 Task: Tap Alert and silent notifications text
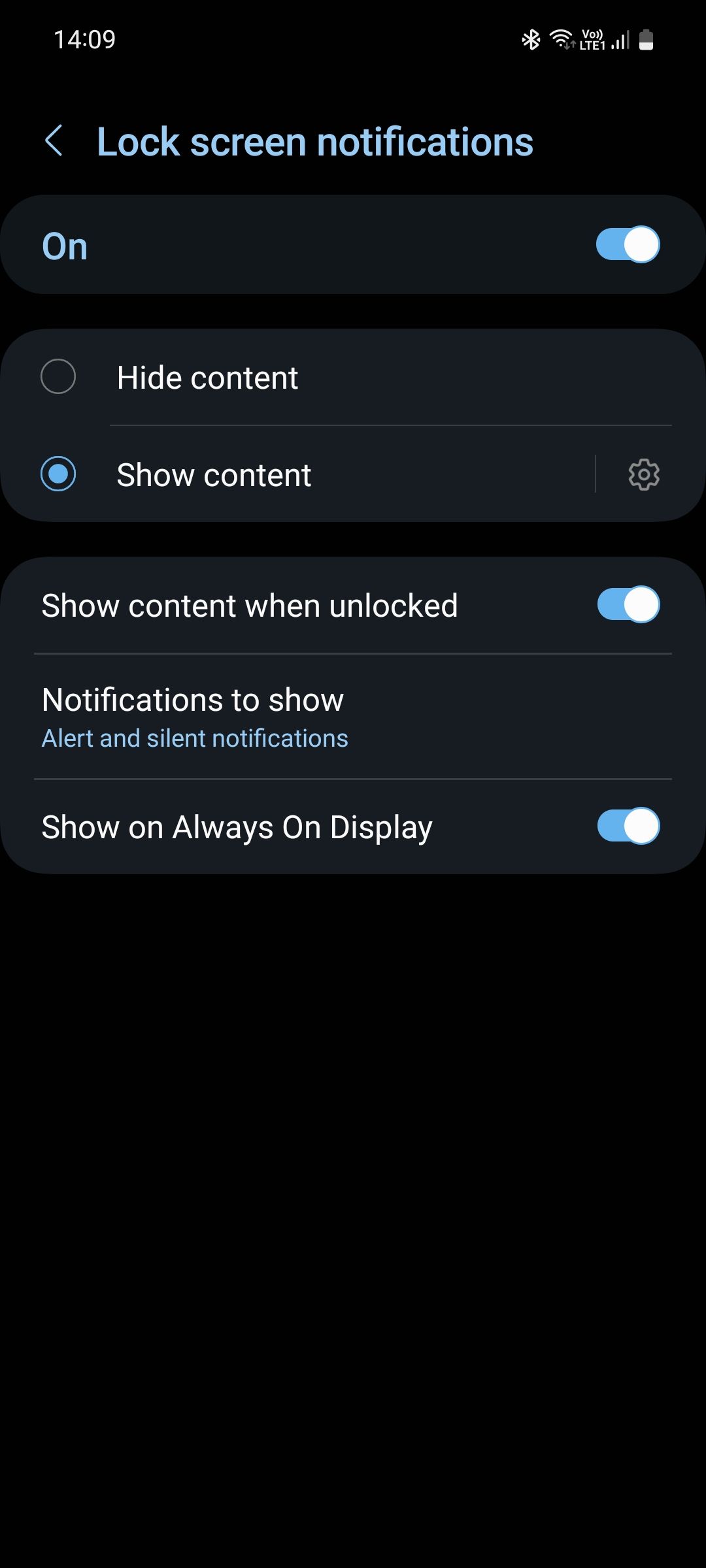pos(195,738)
